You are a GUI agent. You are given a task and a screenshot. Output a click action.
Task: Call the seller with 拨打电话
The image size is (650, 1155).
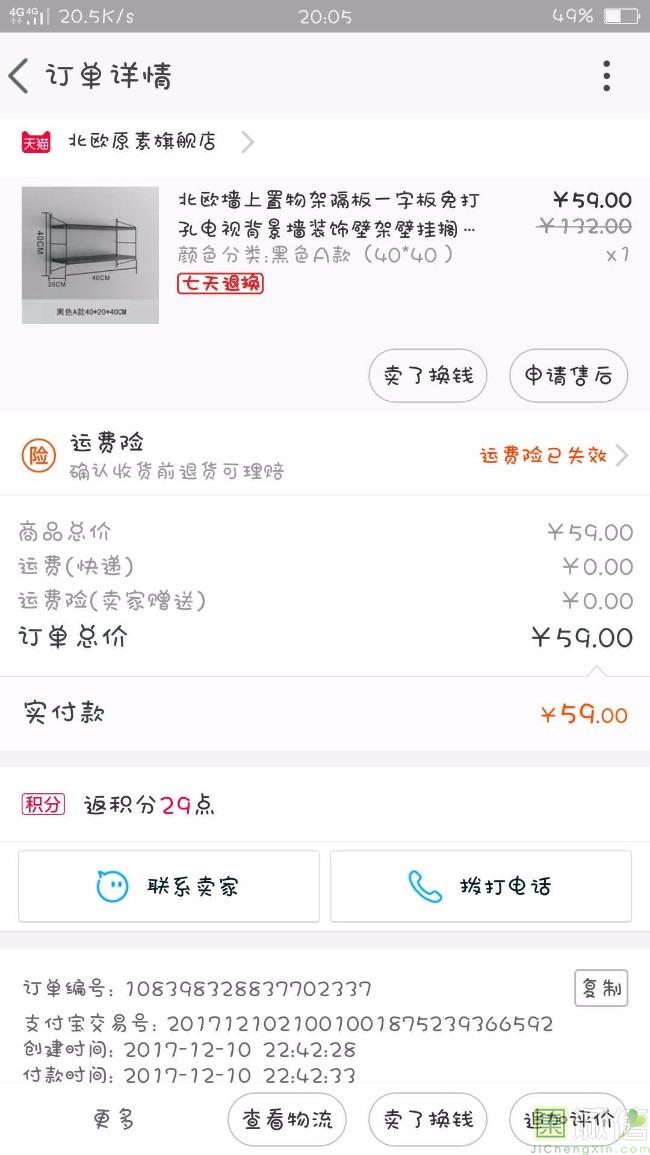pos(481,886)
